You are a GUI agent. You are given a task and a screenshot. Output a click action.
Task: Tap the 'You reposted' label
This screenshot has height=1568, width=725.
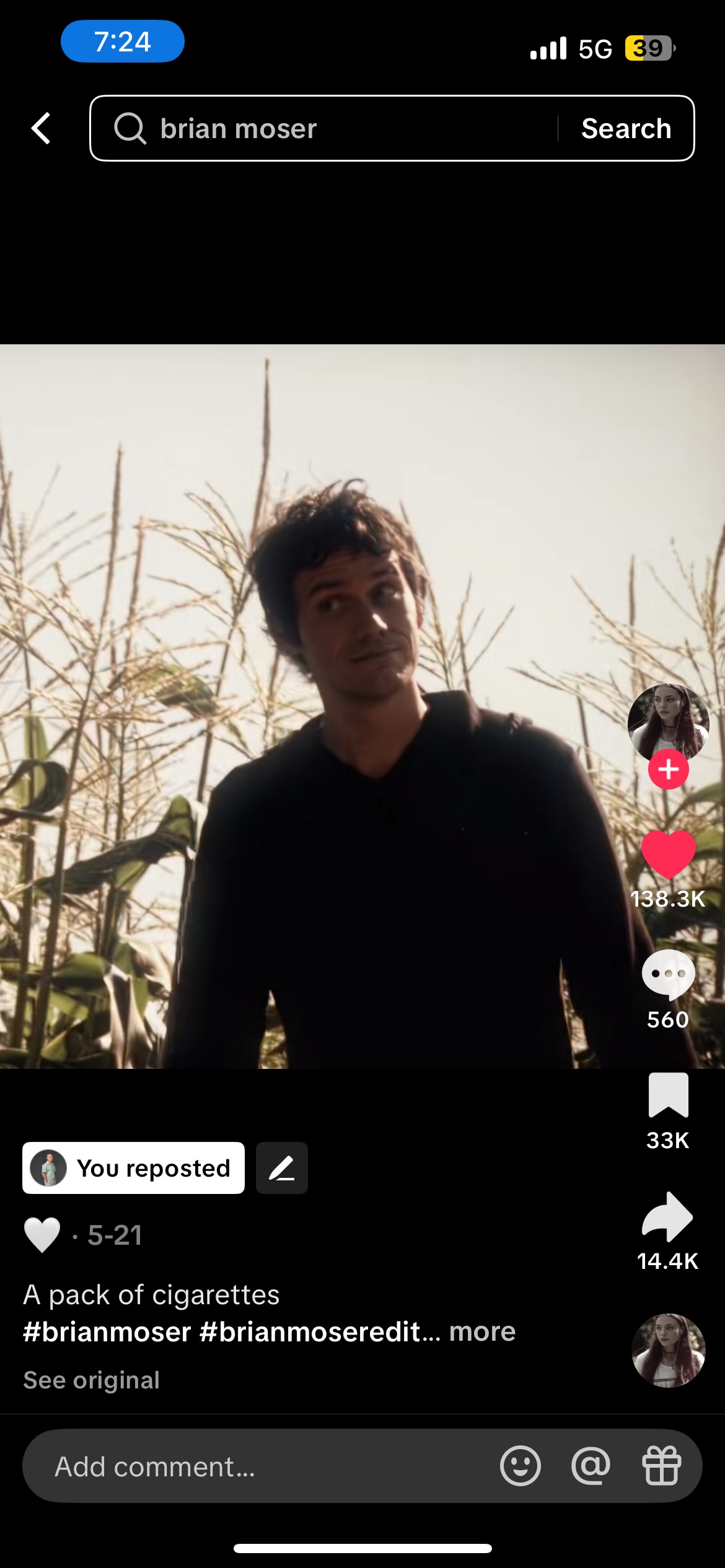134,1168
